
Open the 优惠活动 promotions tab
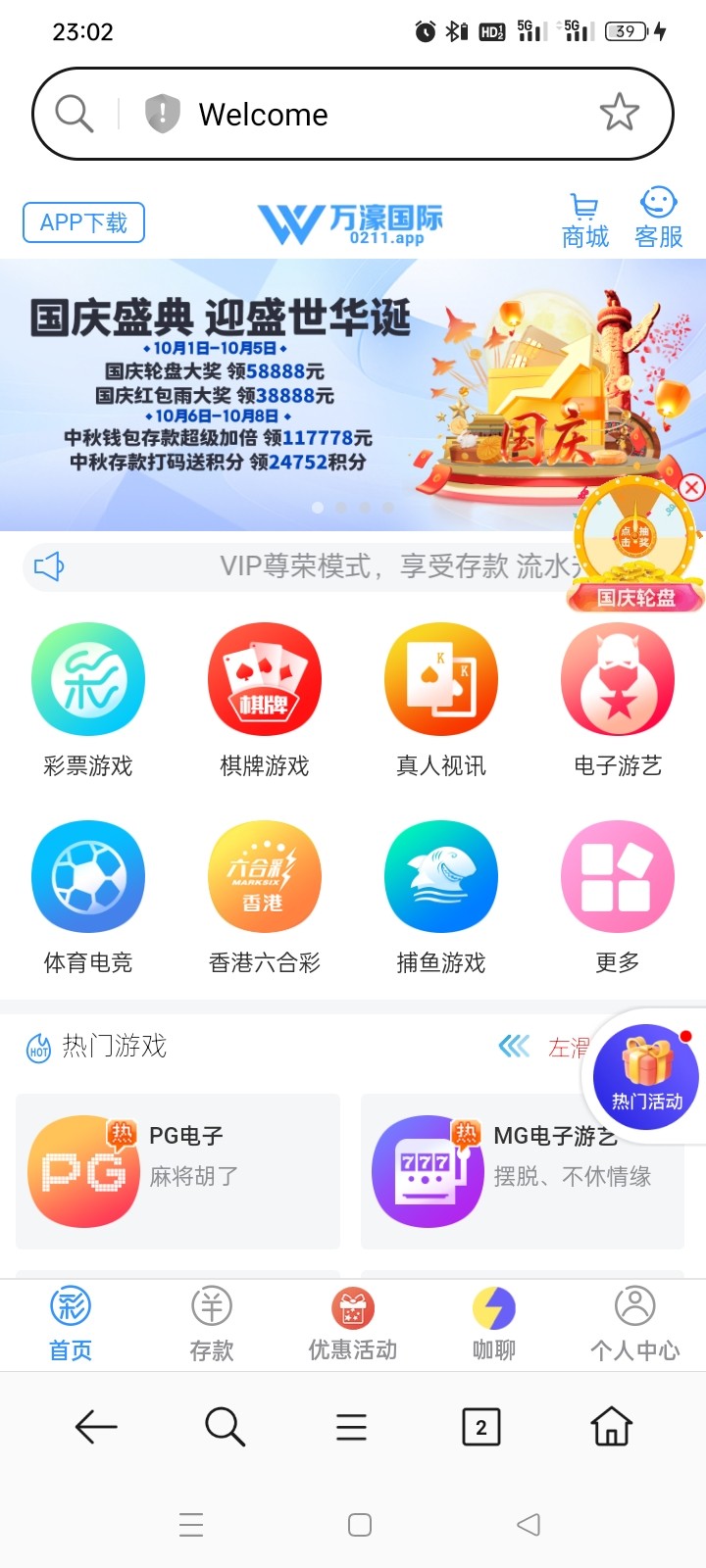pyautogui.click(x=353, y=1323)
